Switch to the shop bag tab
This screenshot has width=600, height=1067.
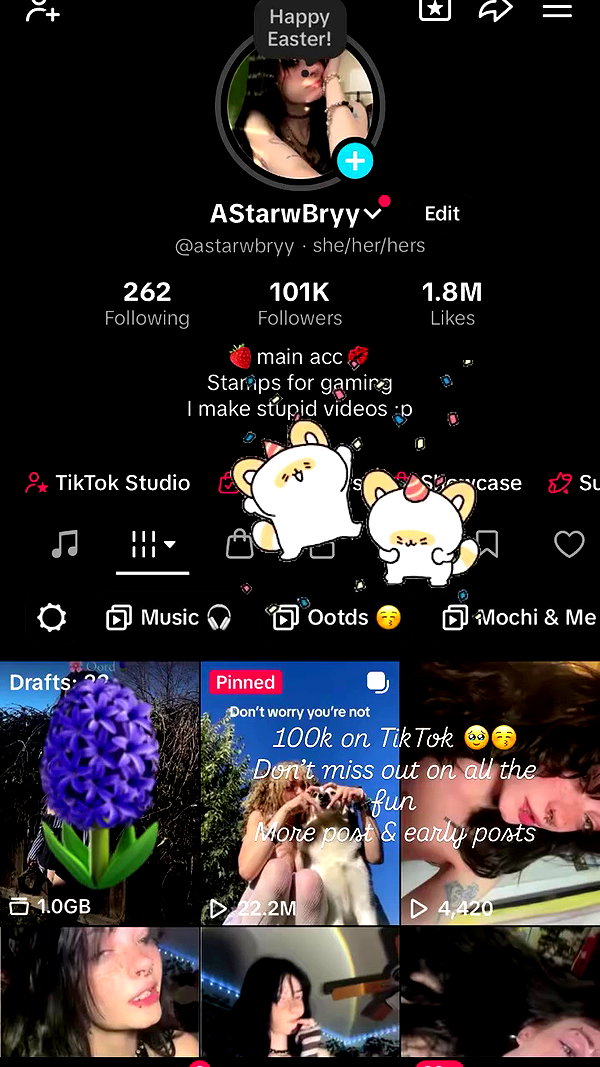[239, 544]
